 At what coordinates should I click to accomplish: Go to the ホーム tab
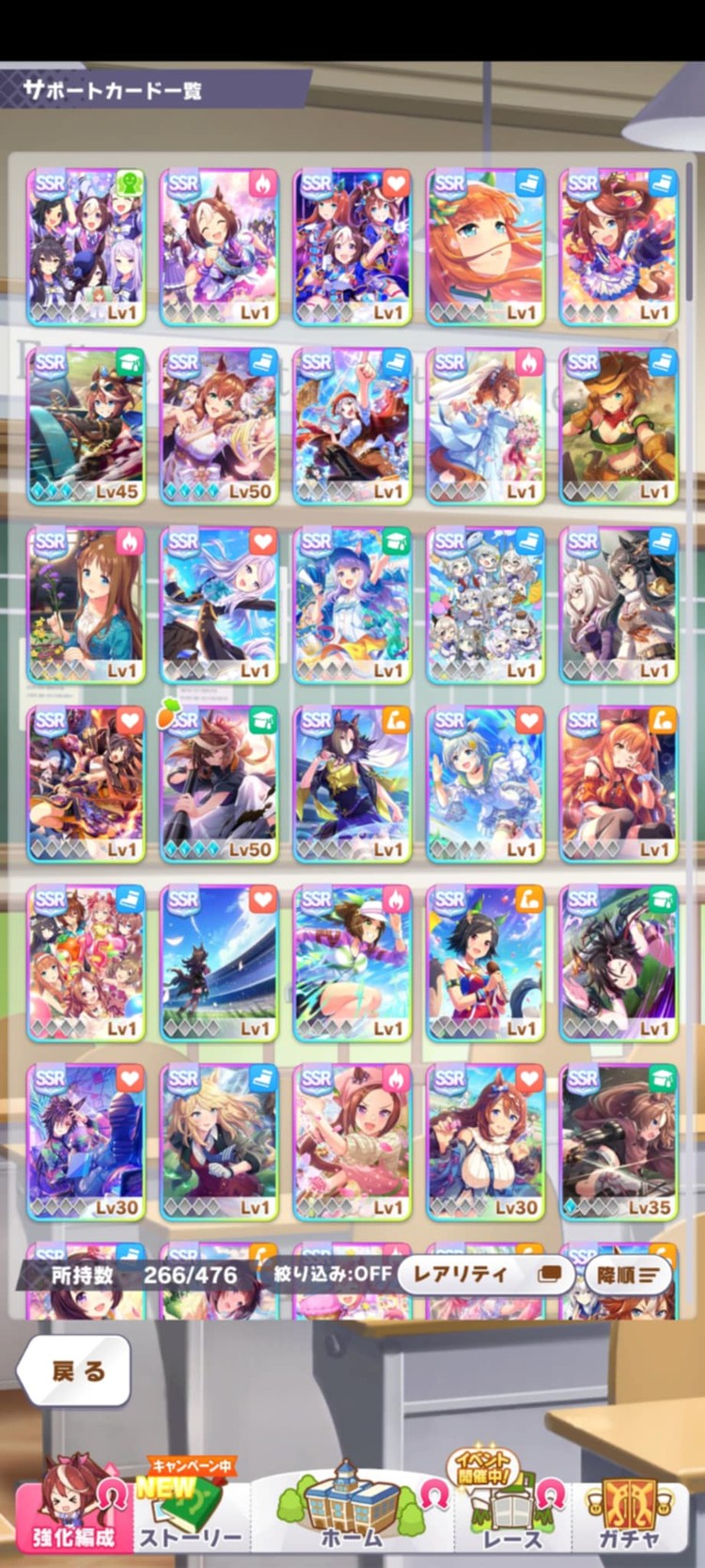pos(352,1511)
